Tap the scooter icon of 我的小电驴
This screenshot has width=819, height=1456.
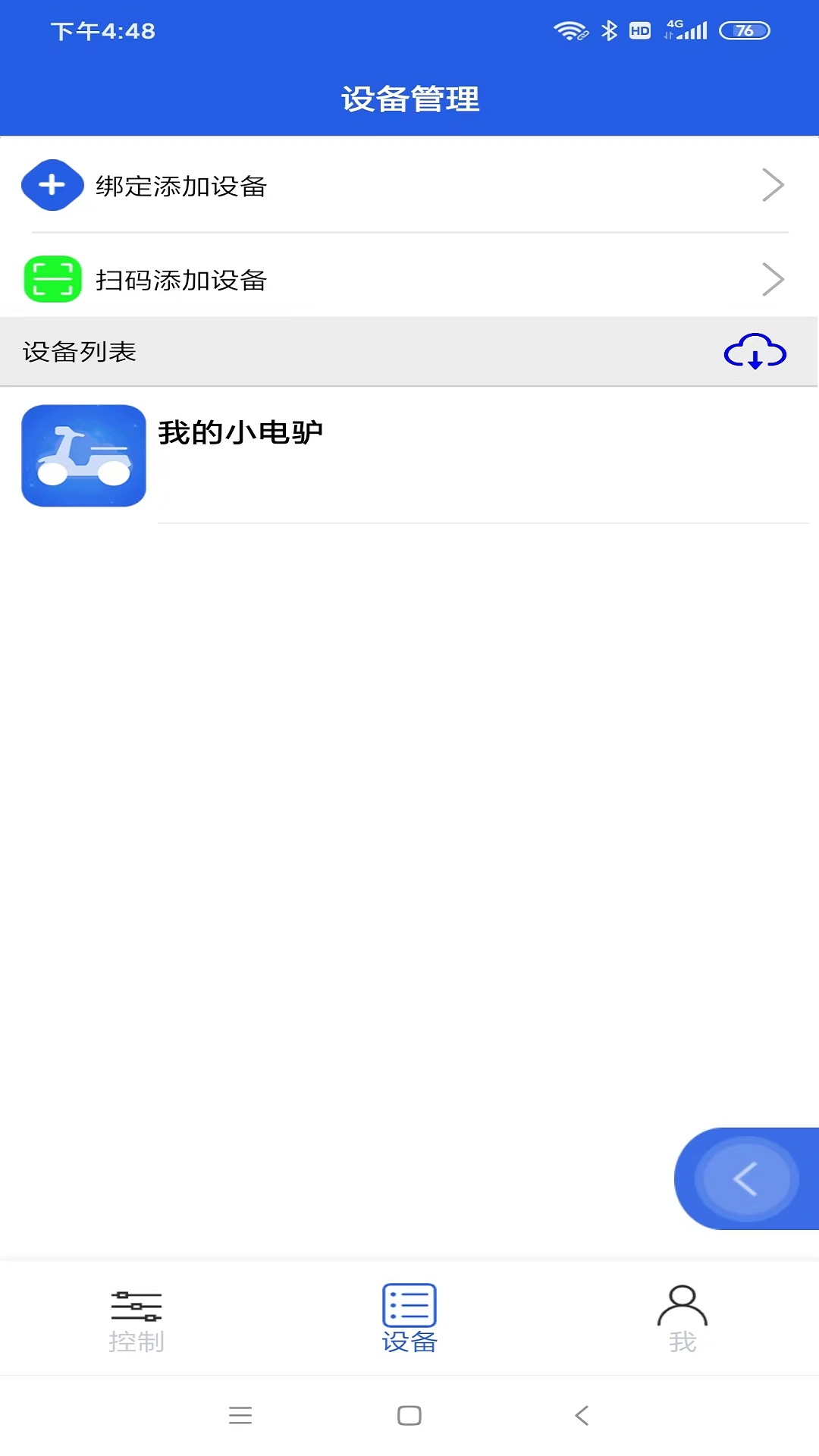click(x=83, y=455)
